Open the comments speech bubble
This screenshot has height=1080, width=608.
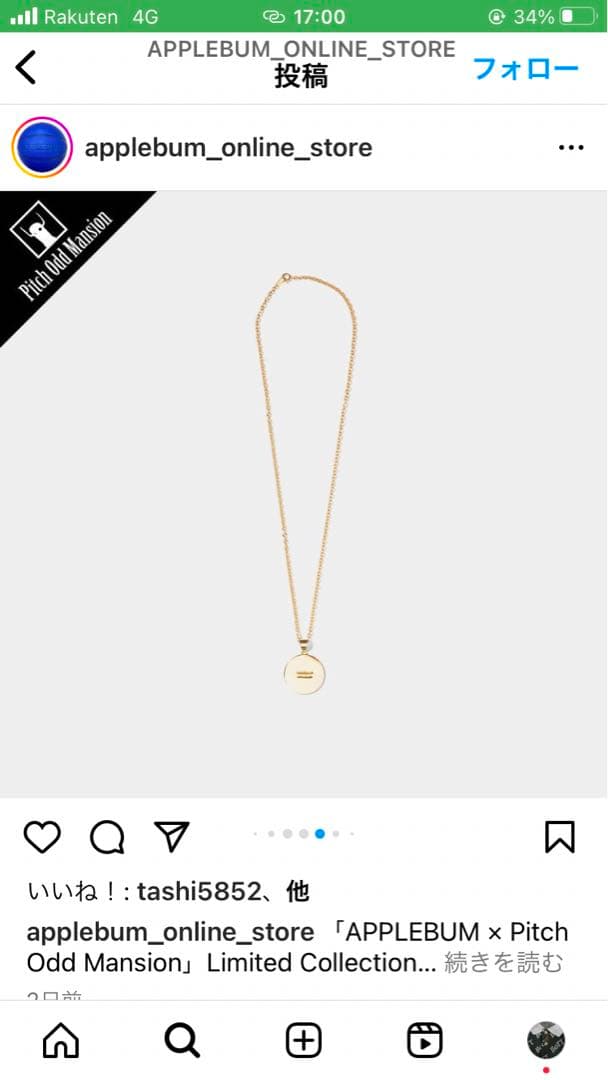click(x=107, y=836)
